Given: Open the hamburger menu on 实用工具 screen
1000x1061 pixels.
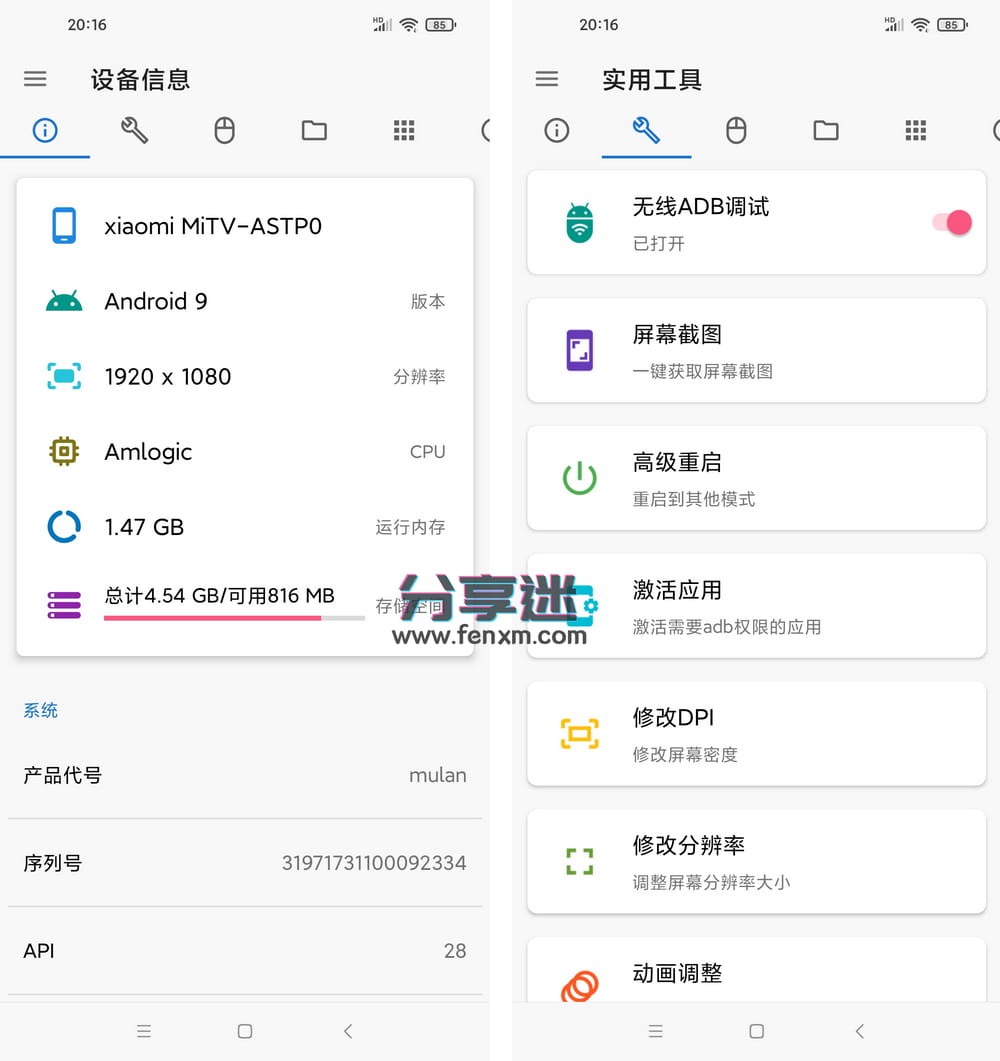Looking at the screenshot, I should pos(546,79).
